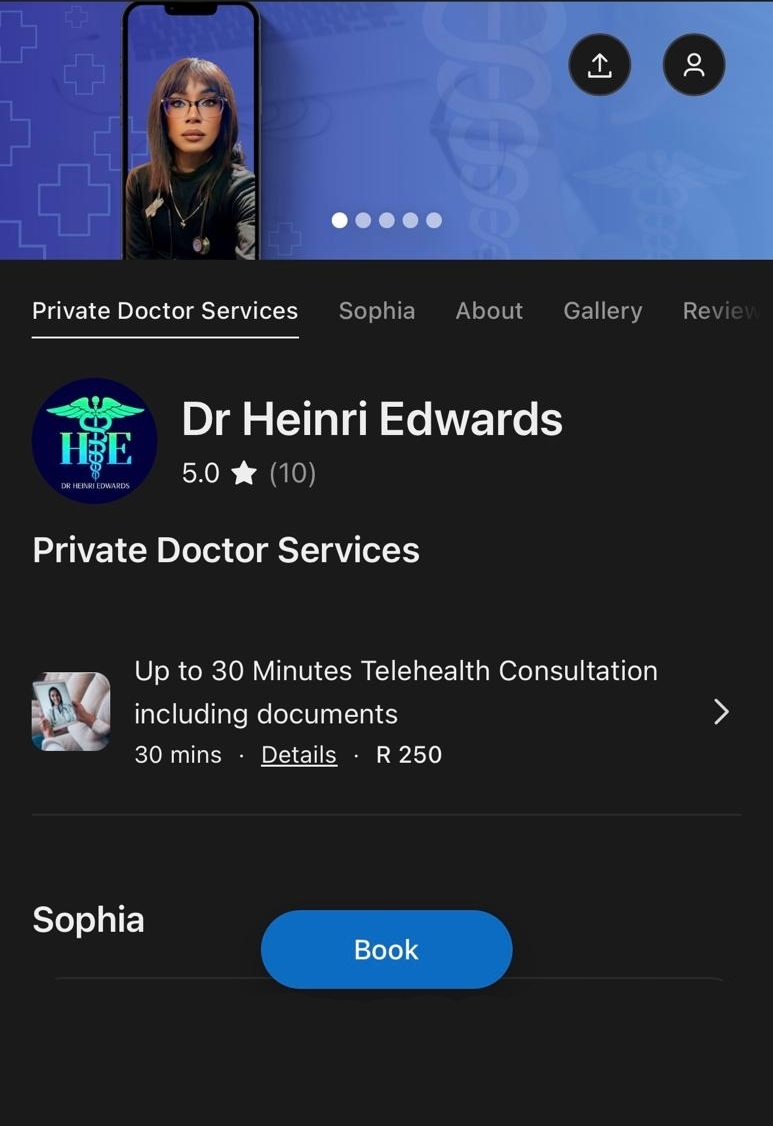Viewport: 773px width, 1126px height.
Task: Select the Private Doctor Services tab
Action: 165,311
